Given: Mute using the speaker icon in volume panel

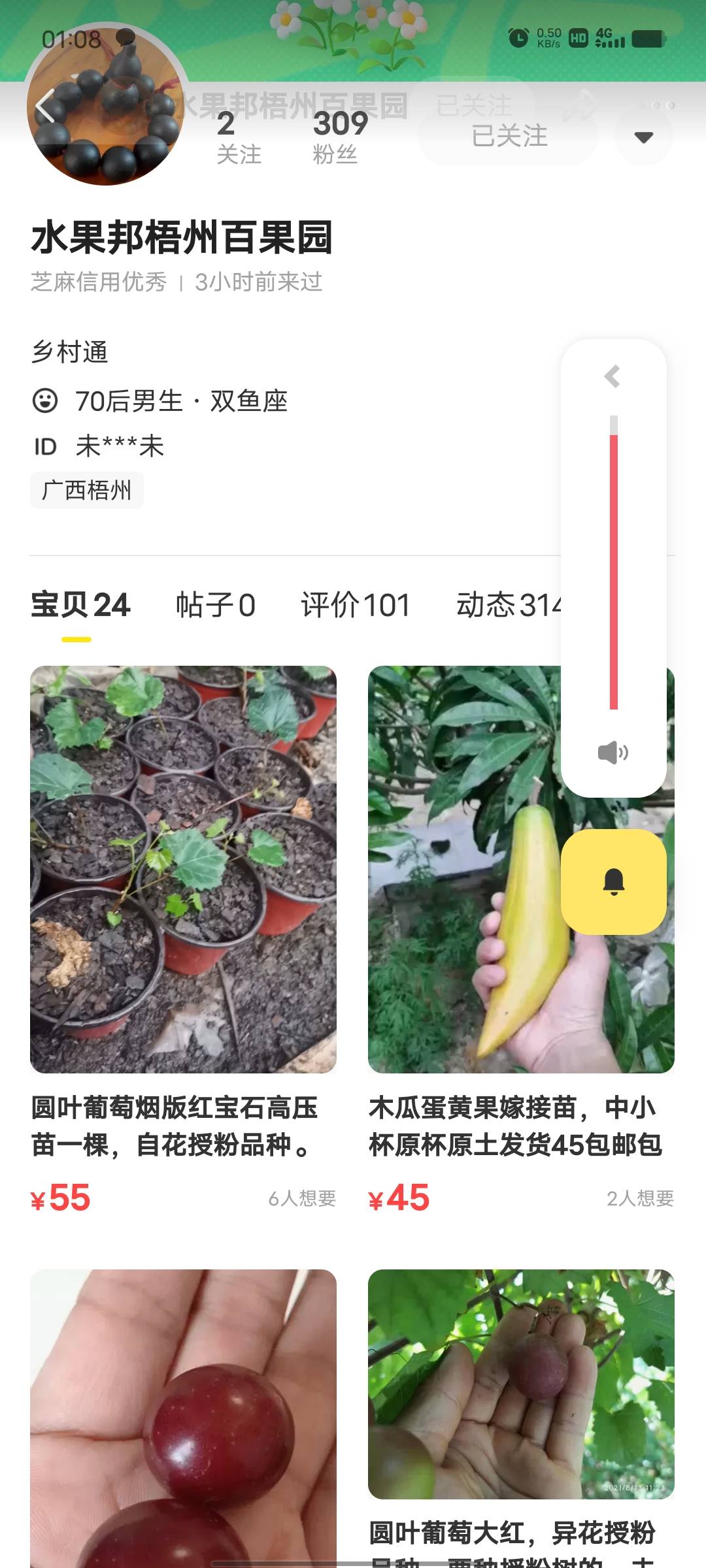Looking at the screenshot, I should [x=613, y=753].
